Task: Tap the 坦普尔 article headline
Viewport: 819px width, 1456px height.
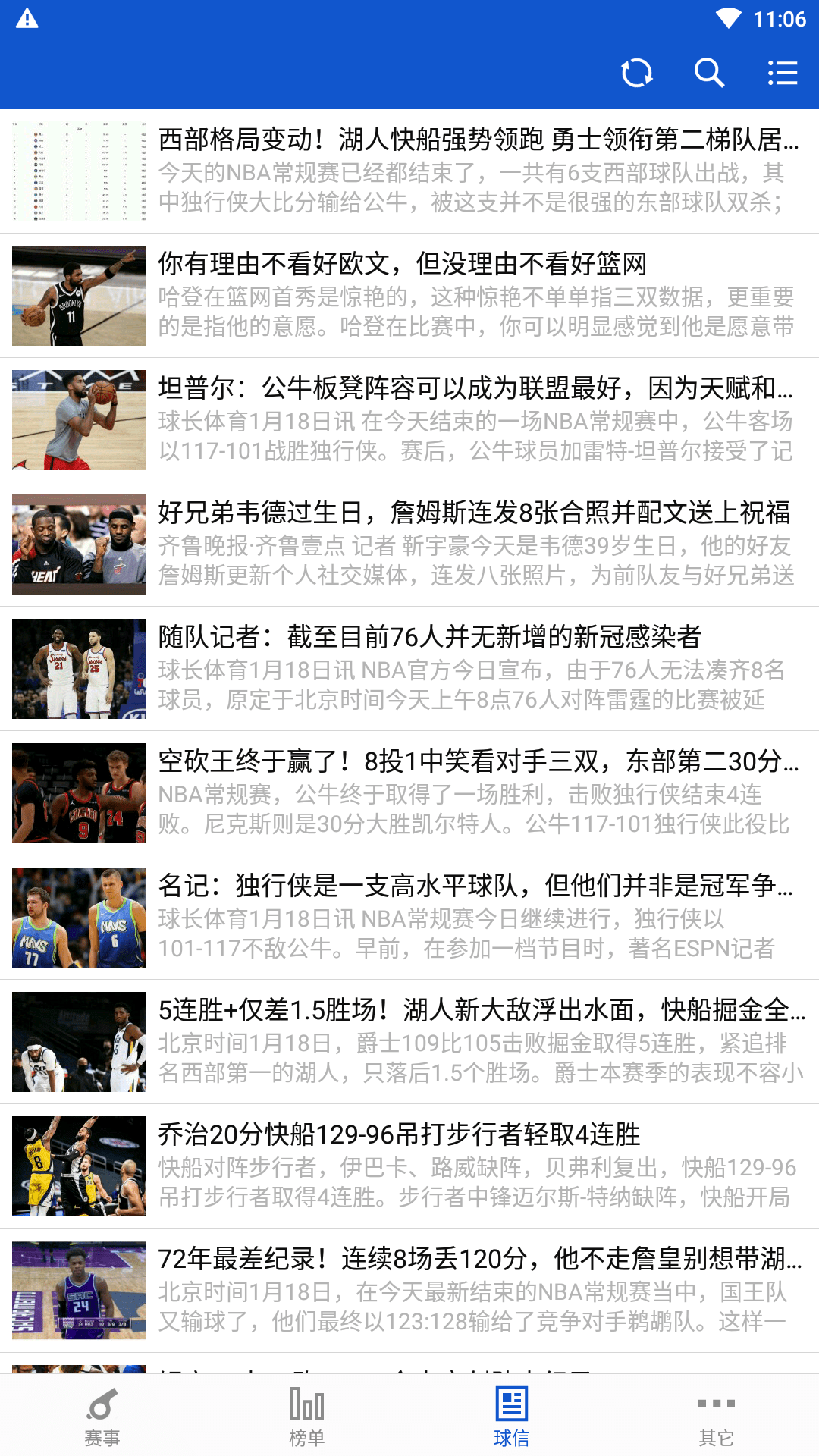Action: click(x=478, y=389)
